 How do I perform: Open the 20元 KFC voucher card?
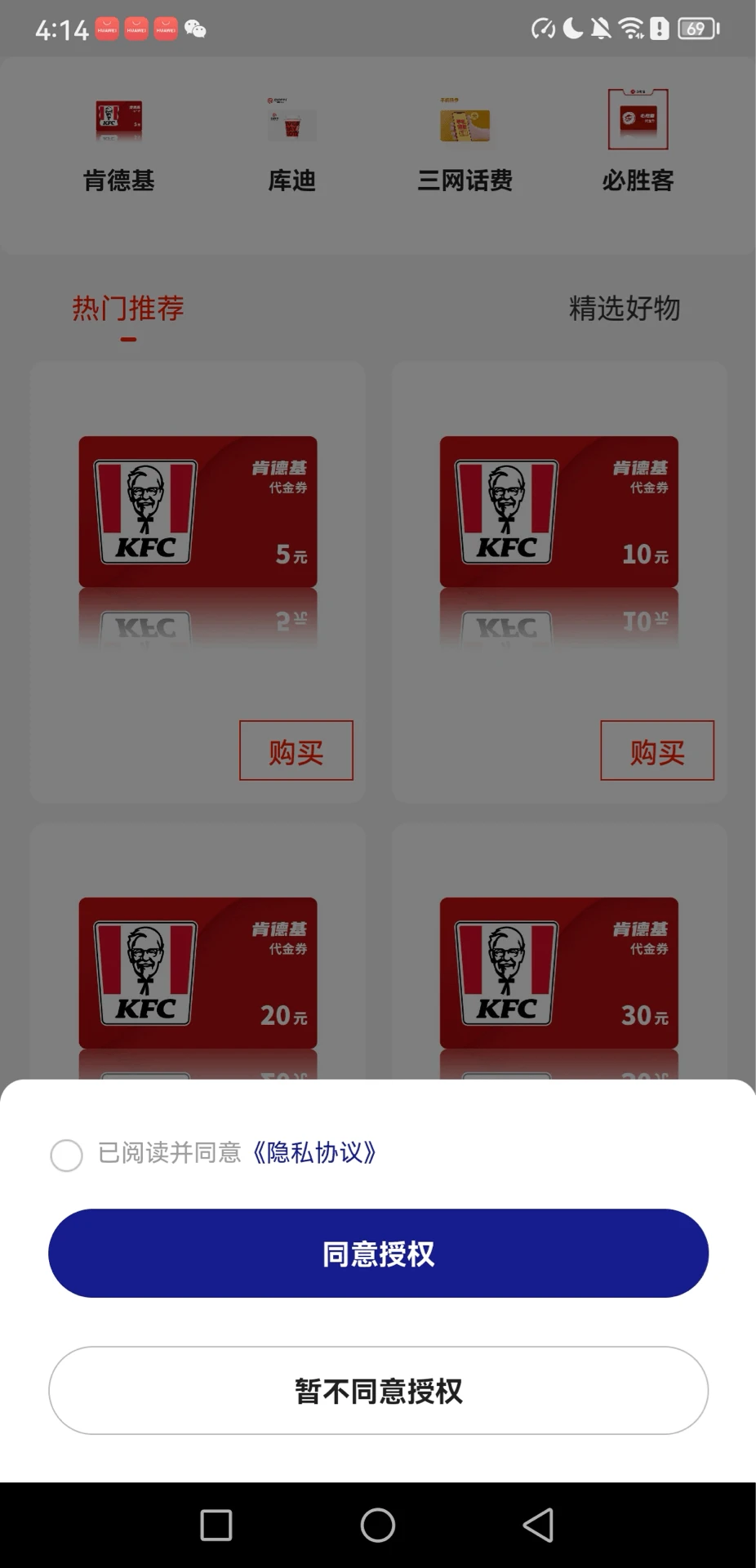(198, 972)
